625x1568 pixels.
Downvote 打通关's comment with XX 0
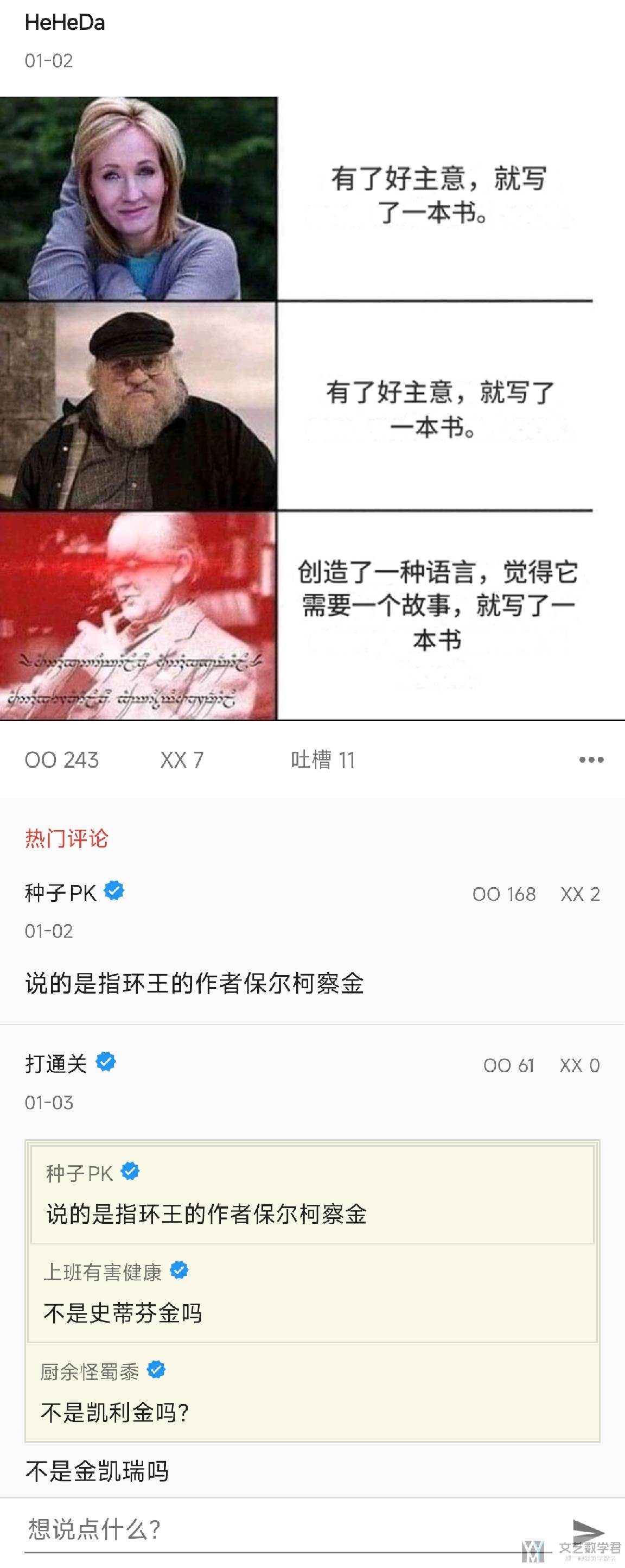click(x=579, y=1065)
